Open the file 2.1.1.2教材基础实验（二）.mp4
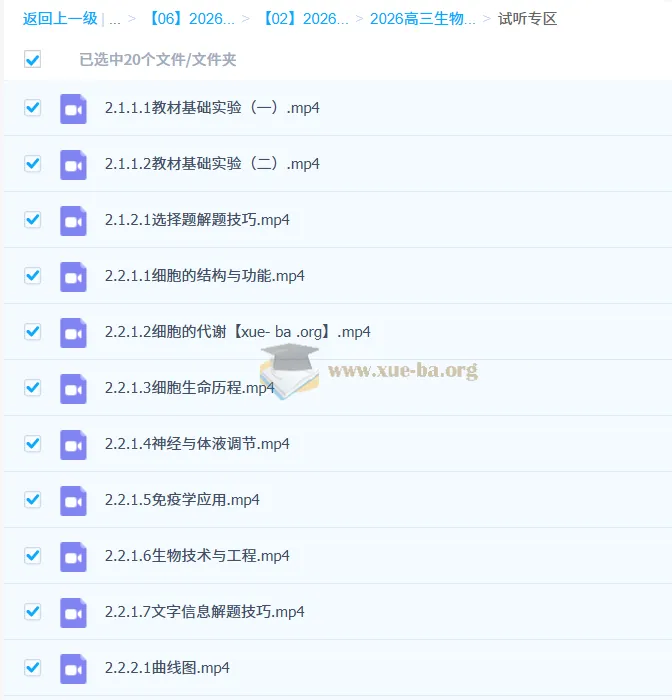 pos(211,164)
